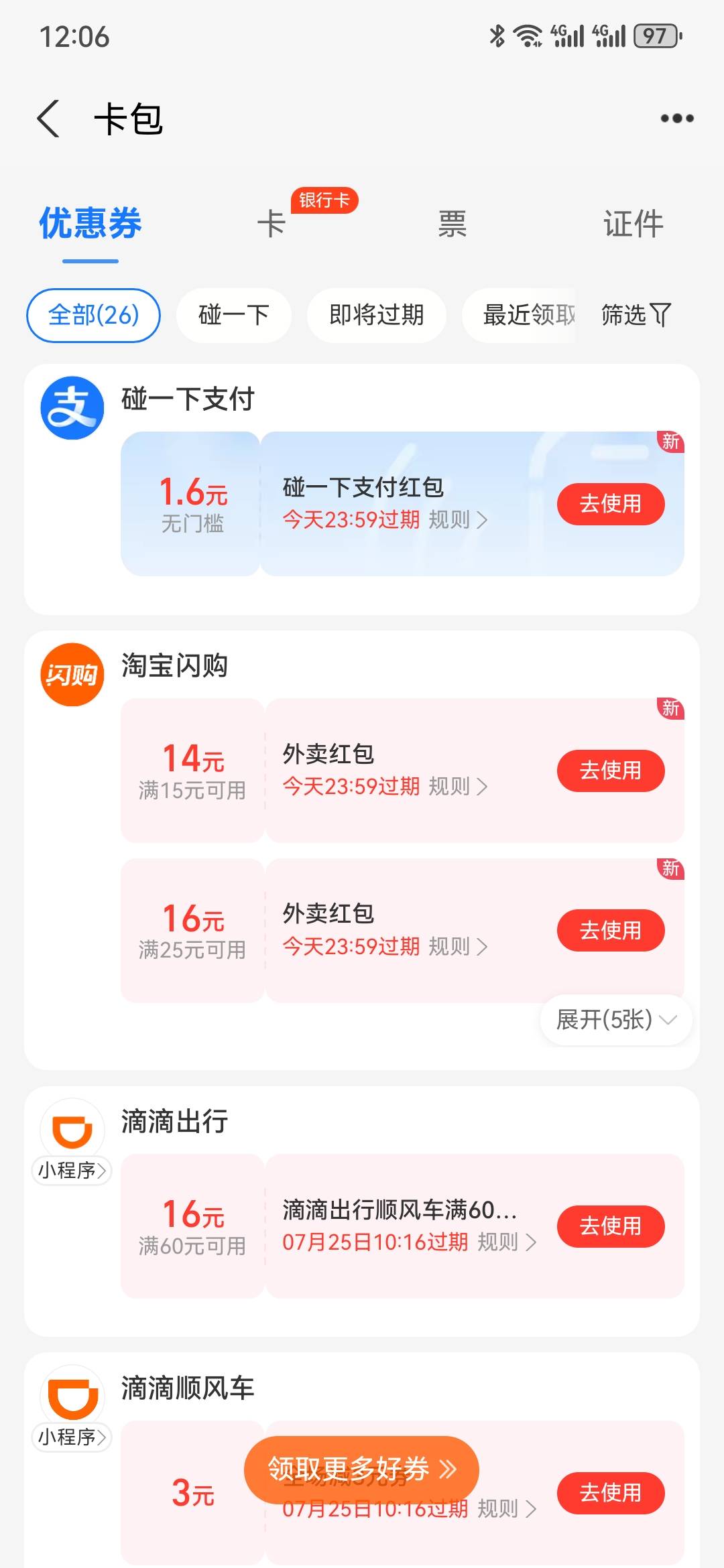724x1568 pixels.
Task: View rules of 碰一下支付红包
Action: click(x=458, y=519)
